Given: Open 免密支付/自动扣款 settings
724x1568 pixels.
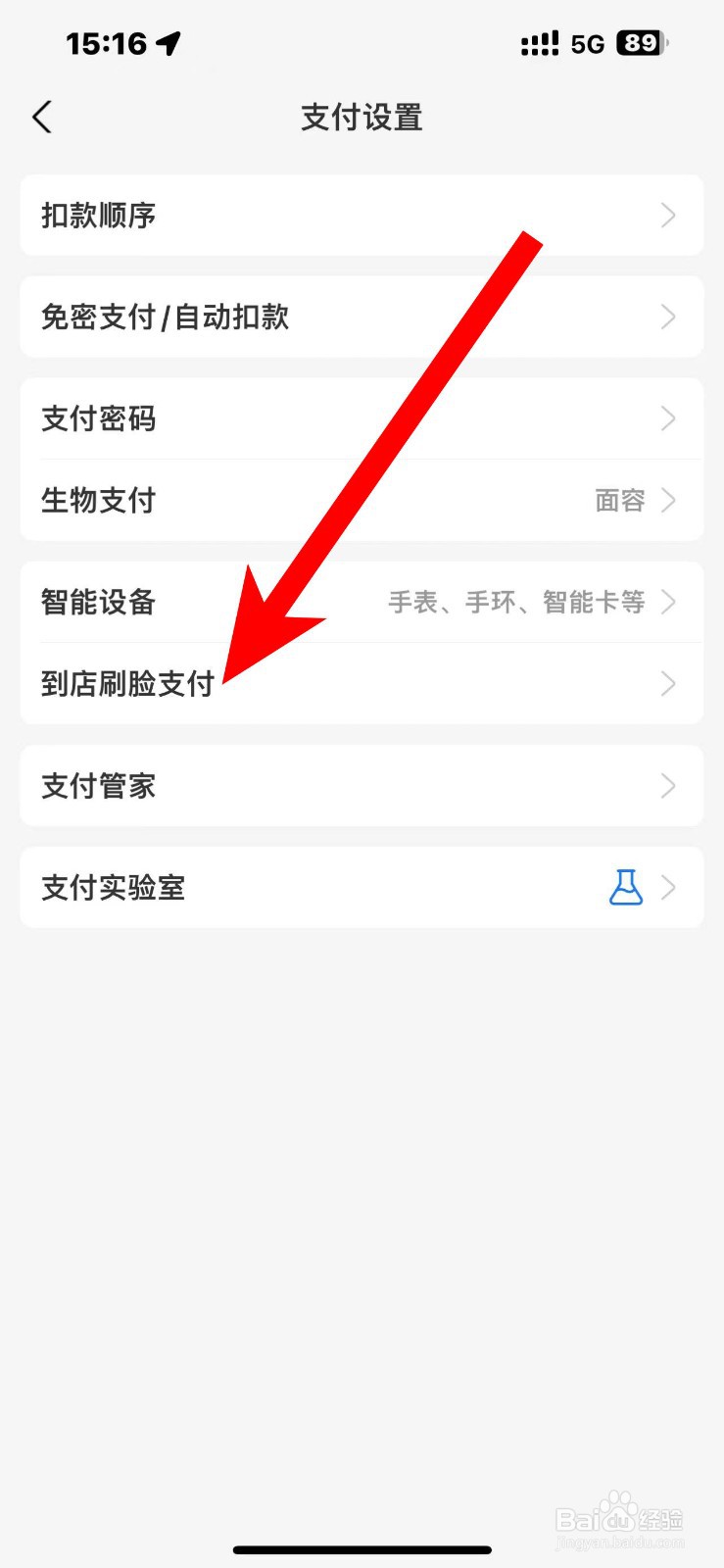Looking at the screenshot, I should [x=164, y=317].
